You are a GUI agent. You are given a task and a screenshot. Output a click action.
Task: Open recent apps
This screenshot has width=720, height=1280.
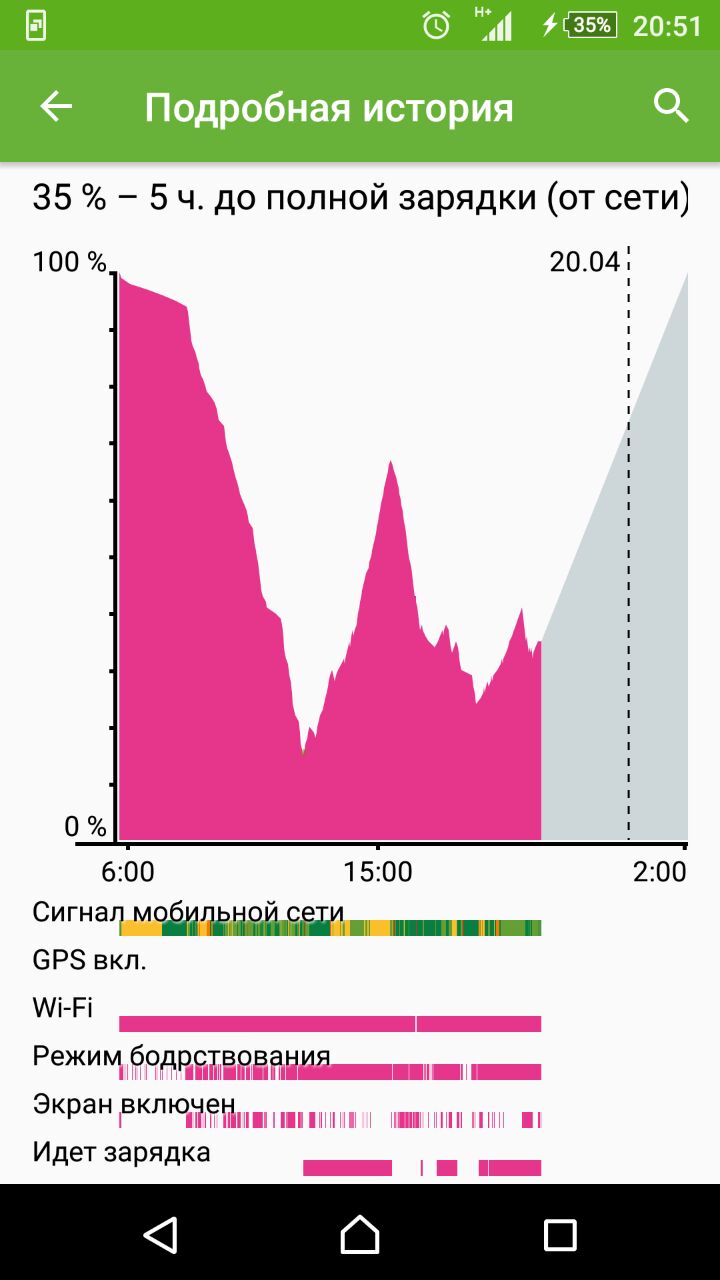(560, 1234)
